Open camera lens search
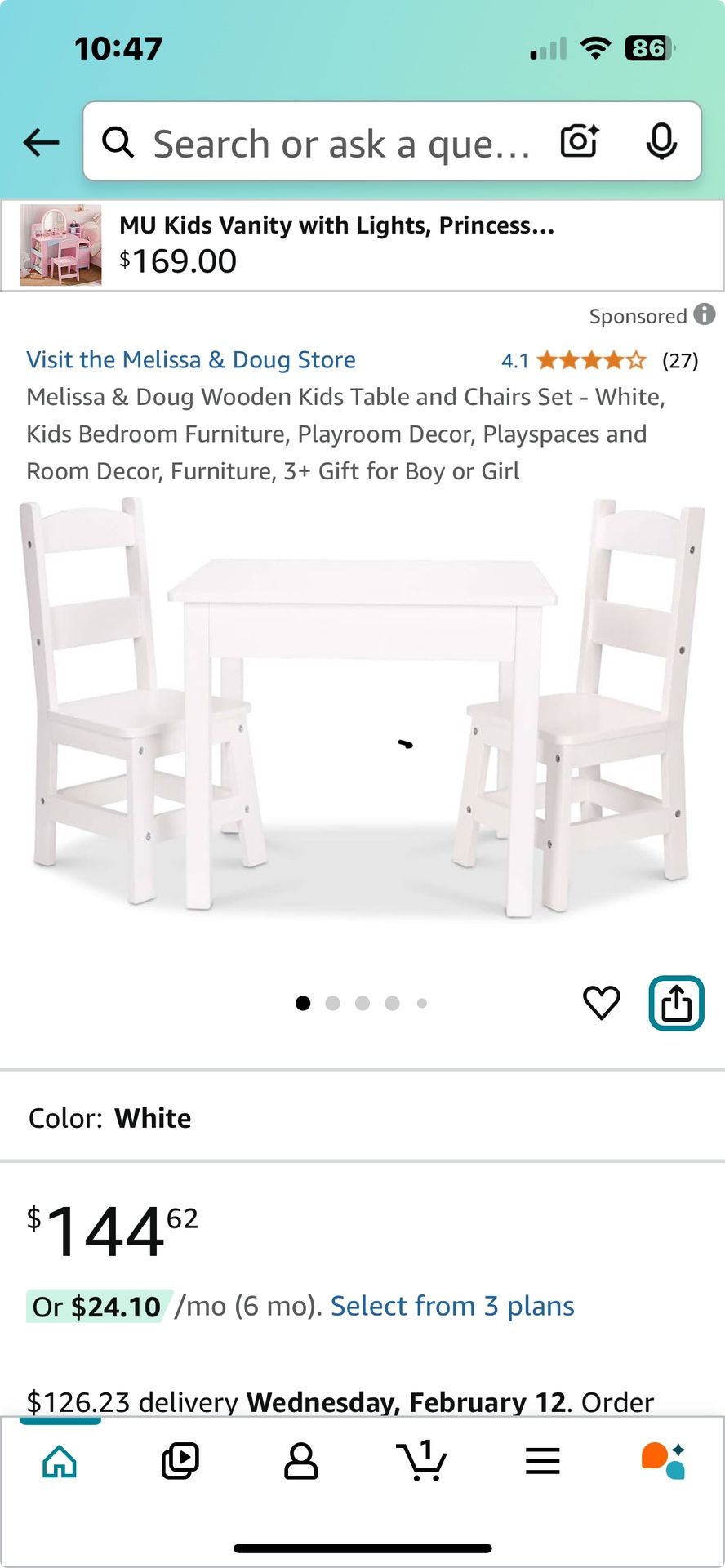 pyautogui.click(x=579, y=141)
